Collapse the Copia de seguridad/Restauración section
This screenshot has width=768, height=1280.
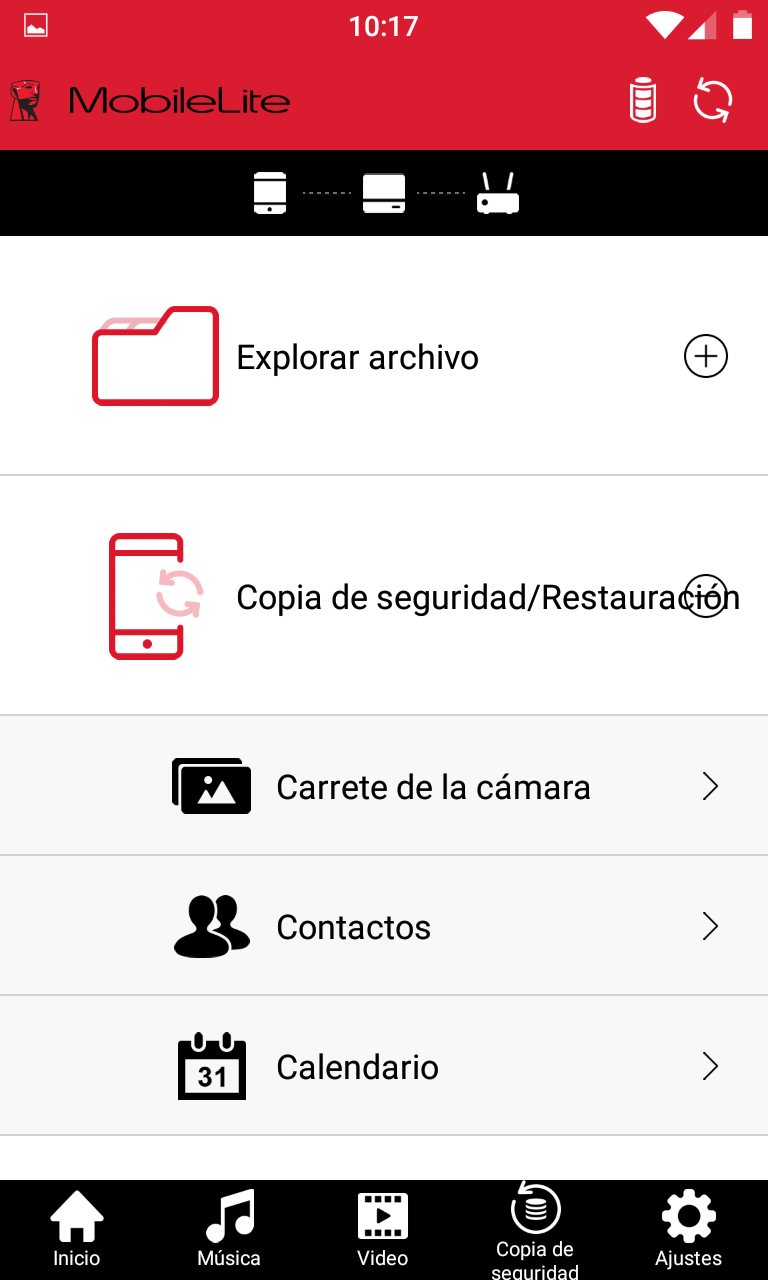click(x=705, y=596)
